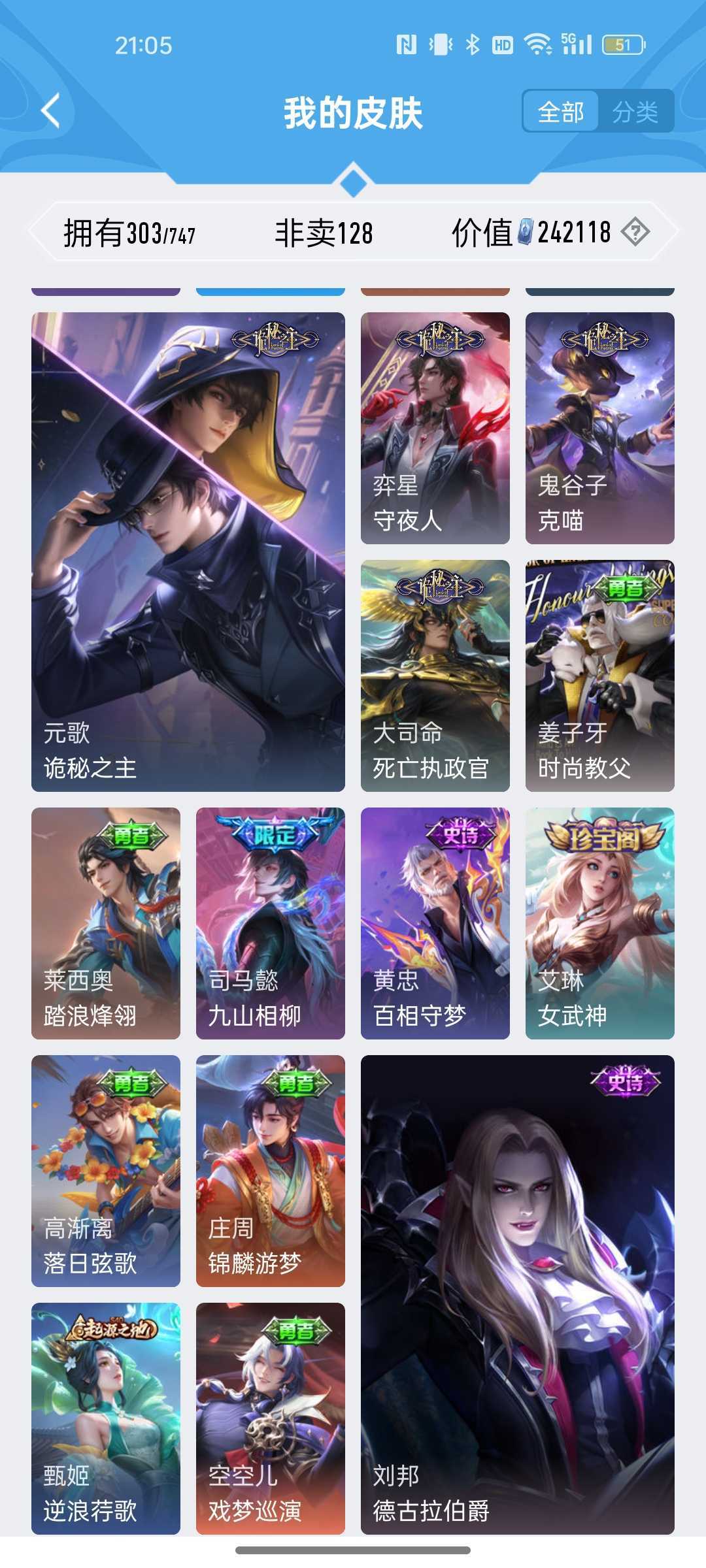The width and height of the screenshot is (706, 1568).
Task: Open the 庄周 锦麟游梦 skin card
Action: [x=271, y=1169]
